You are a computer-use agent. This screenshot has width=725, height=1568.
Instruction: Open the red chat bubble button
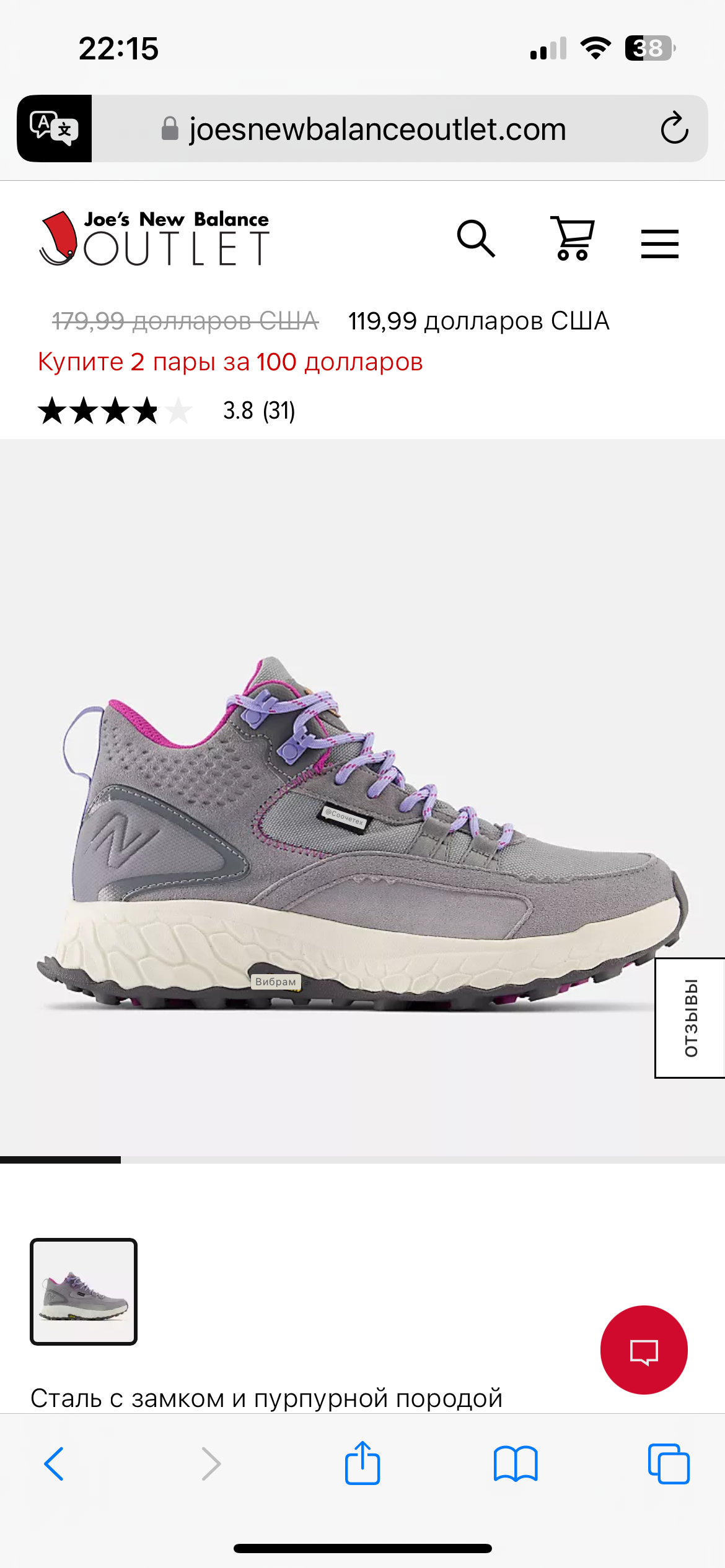pos(644,1350)
